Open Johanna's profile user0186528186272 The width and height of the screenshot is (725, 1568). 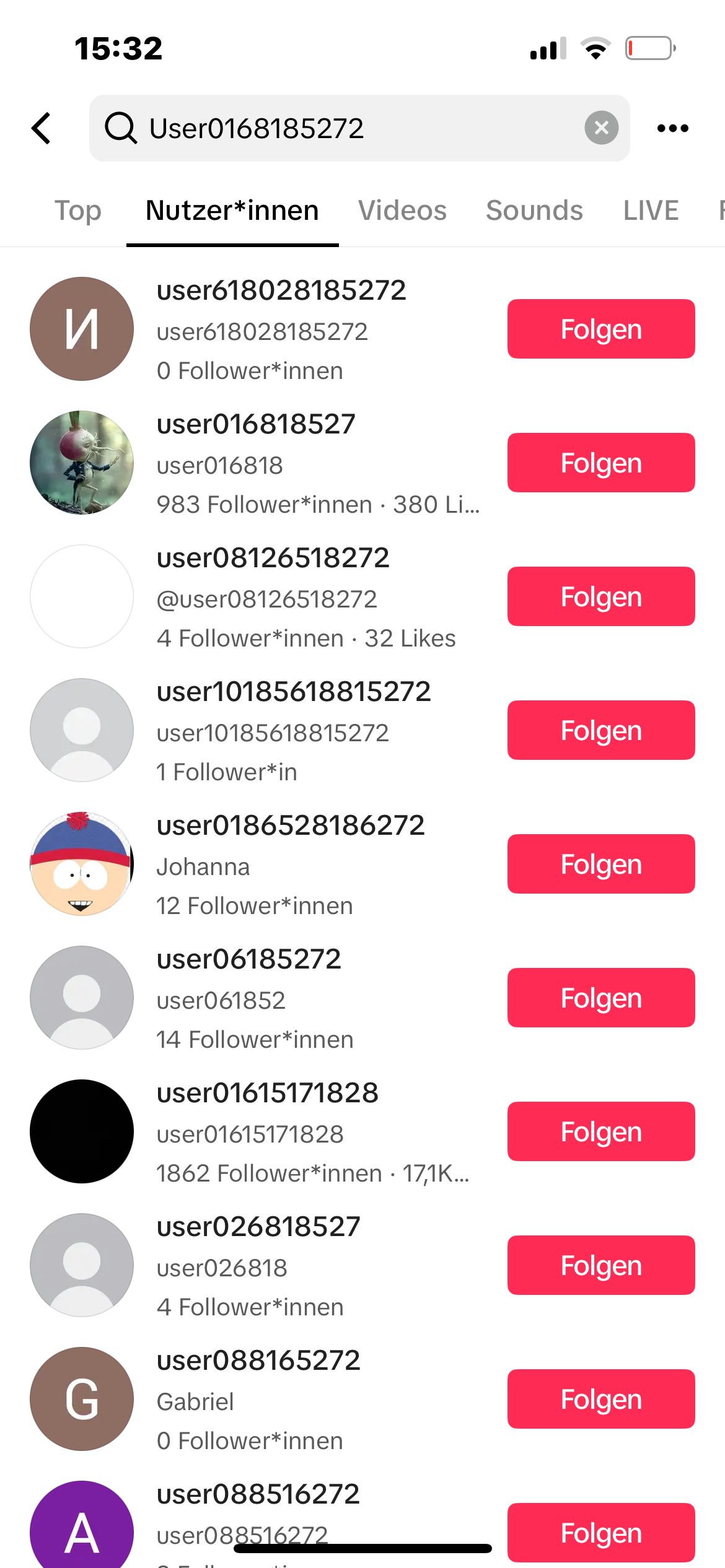pos(290,826)
